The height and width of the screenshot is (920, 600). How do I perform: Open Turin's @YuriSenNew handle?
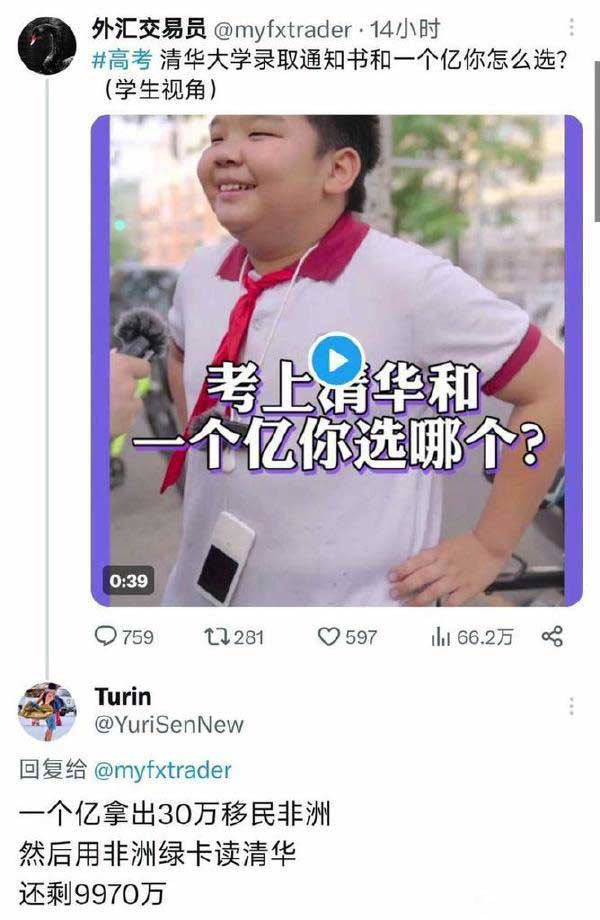tap(169, 725)
